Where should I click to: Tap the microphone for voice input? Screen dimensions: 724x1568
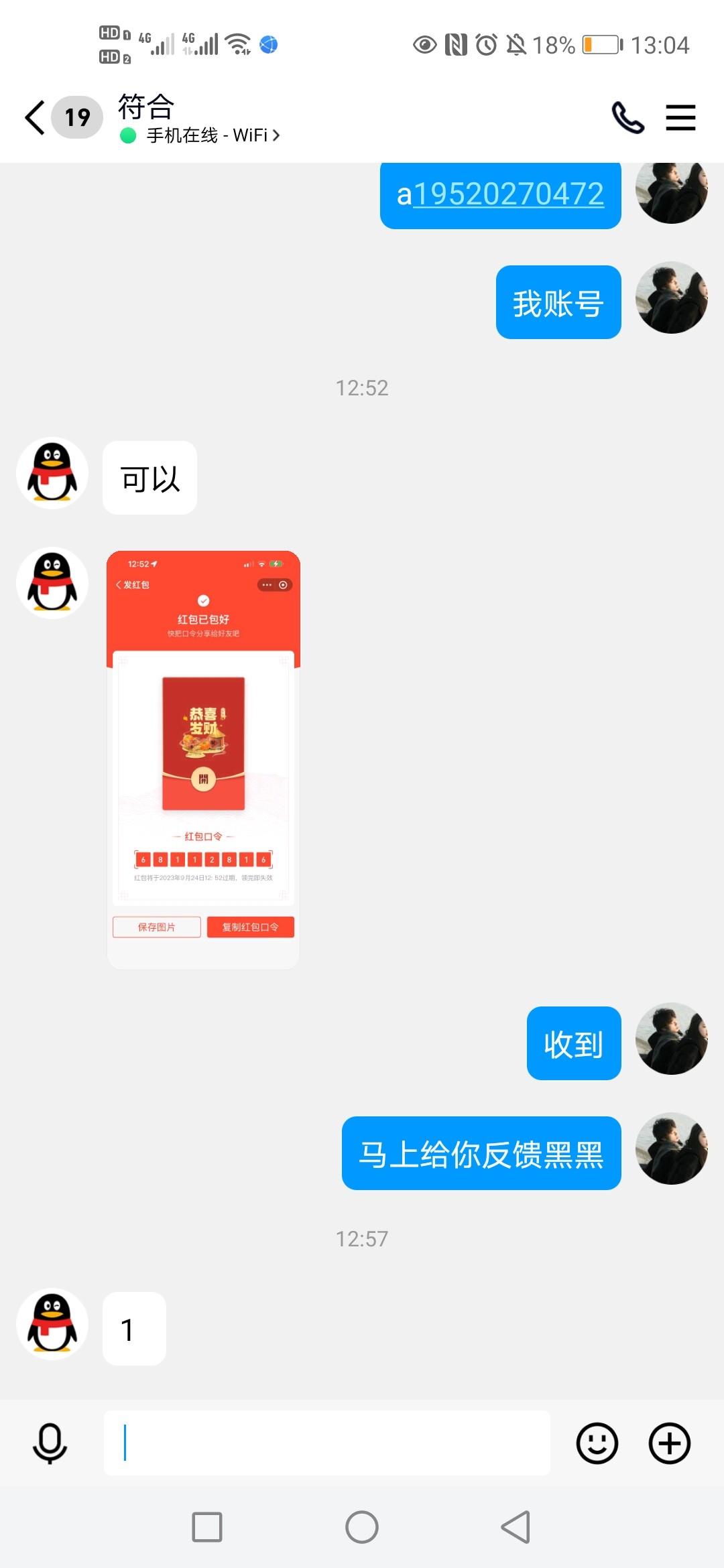pos(50,1443)
